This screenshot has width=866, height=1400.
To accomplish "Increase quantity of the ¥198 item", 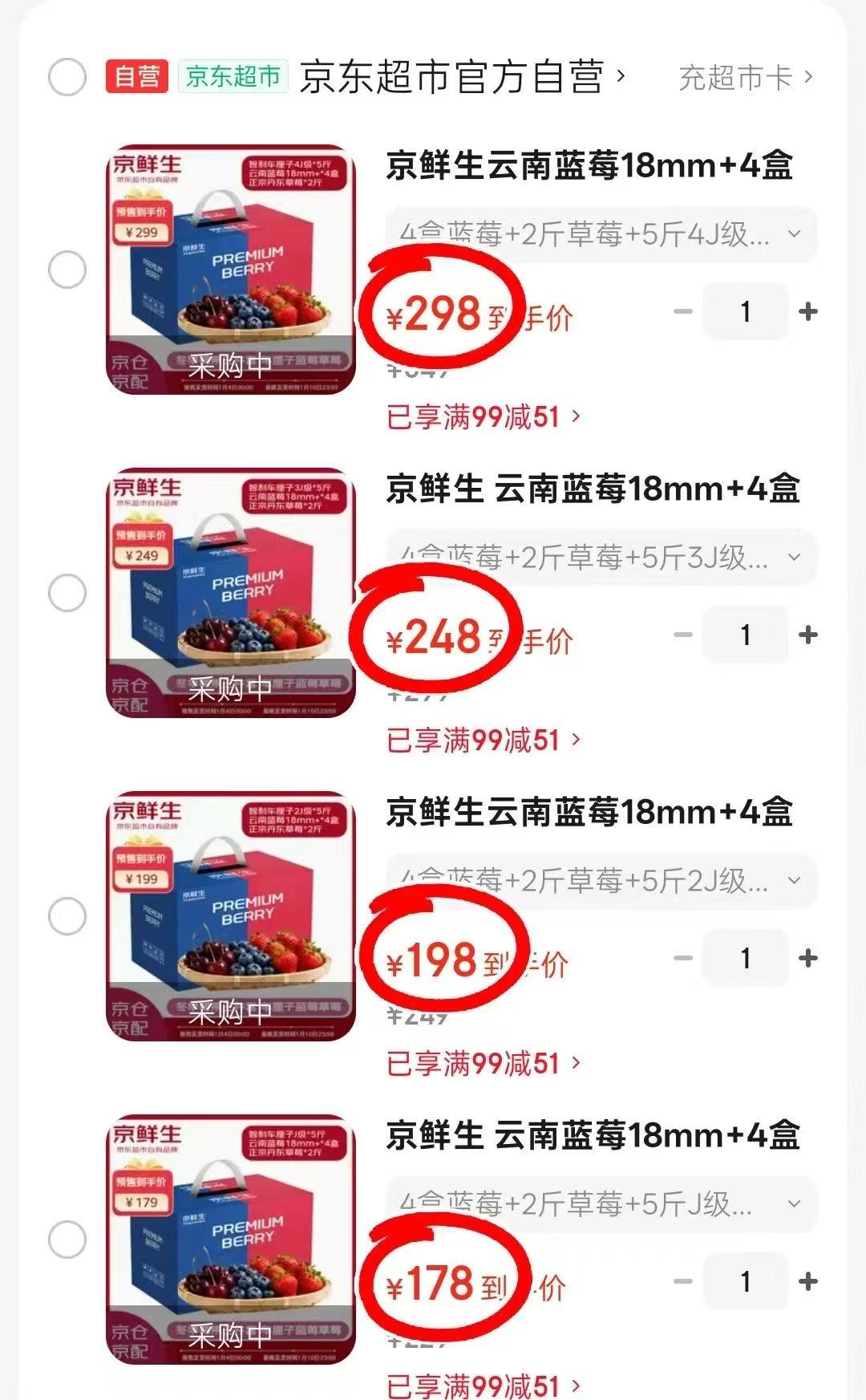I will tap(810, 957).
